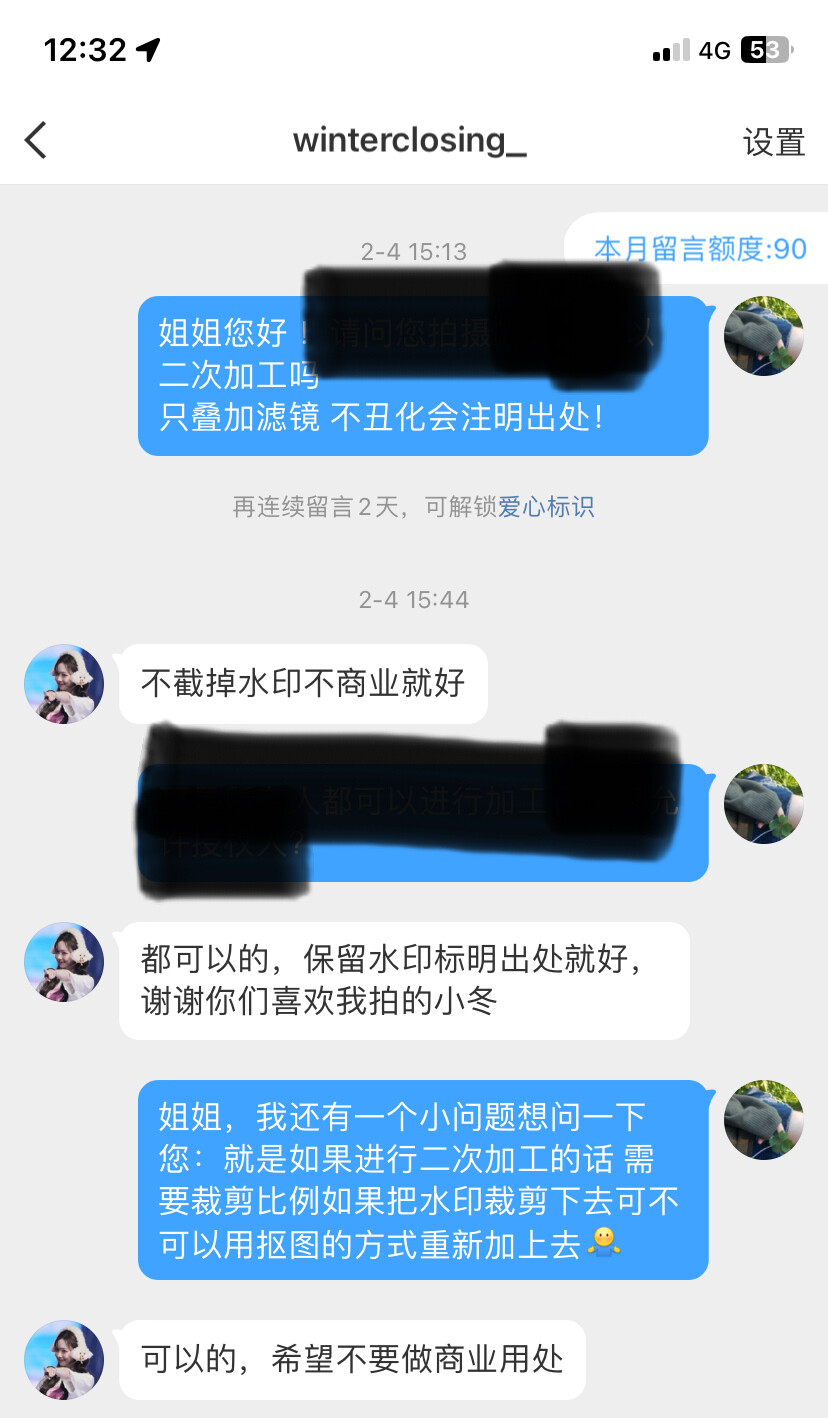The width and height of the screenshot is (828, 1418).
Task: Tap the 4G network indicator
Action: coord(713,47)
